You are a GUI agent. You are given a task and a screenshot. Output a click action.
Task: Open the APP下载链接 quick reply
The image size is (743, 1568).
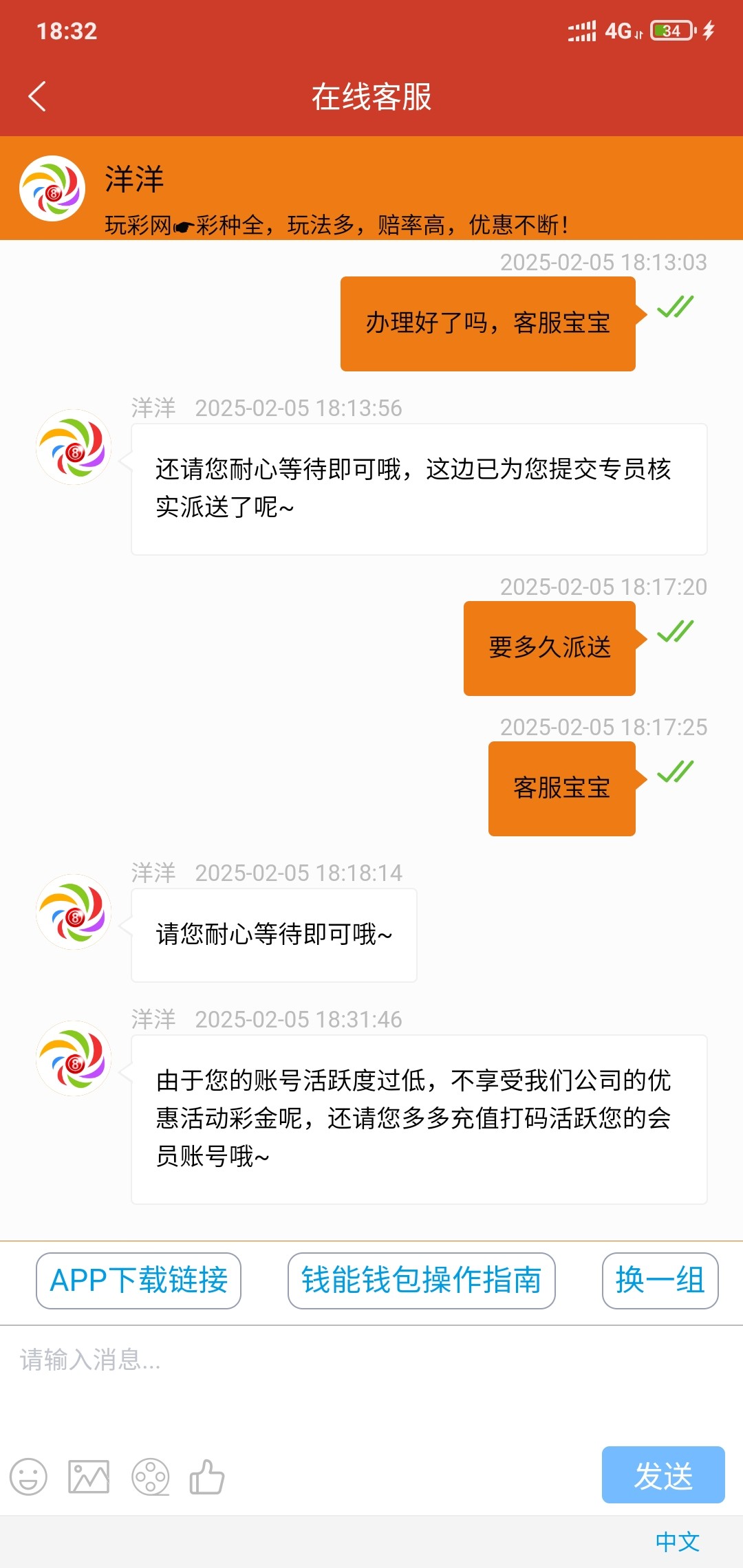(138, 1281)
